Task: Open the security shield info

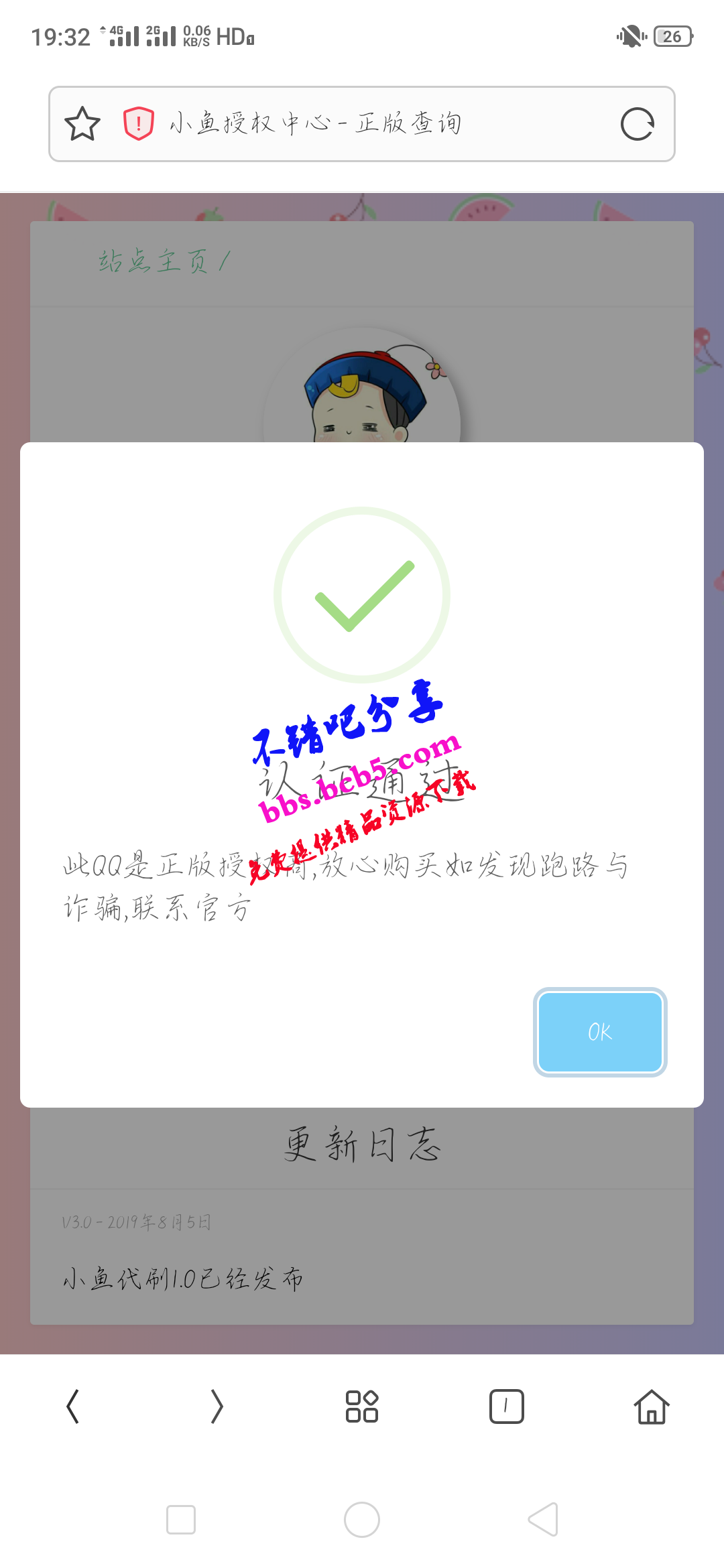Action: 139,124
